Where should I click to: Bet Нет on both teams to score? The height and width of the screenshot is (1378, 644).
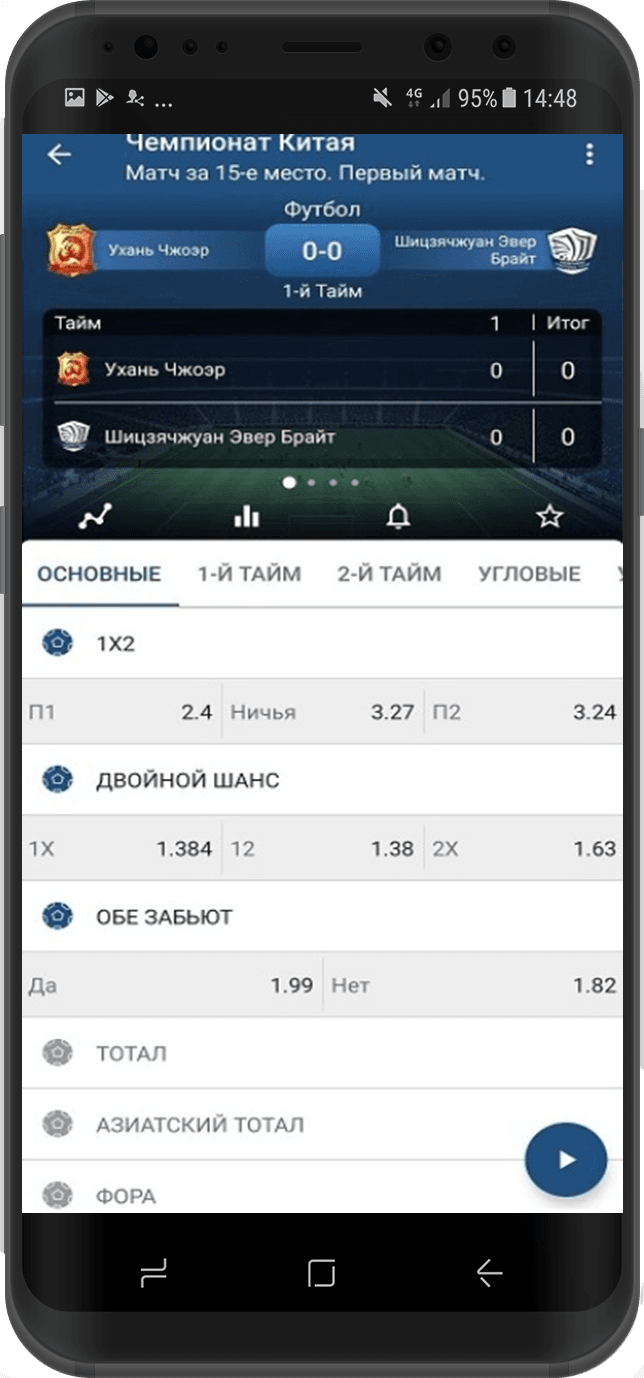(472, 985)
